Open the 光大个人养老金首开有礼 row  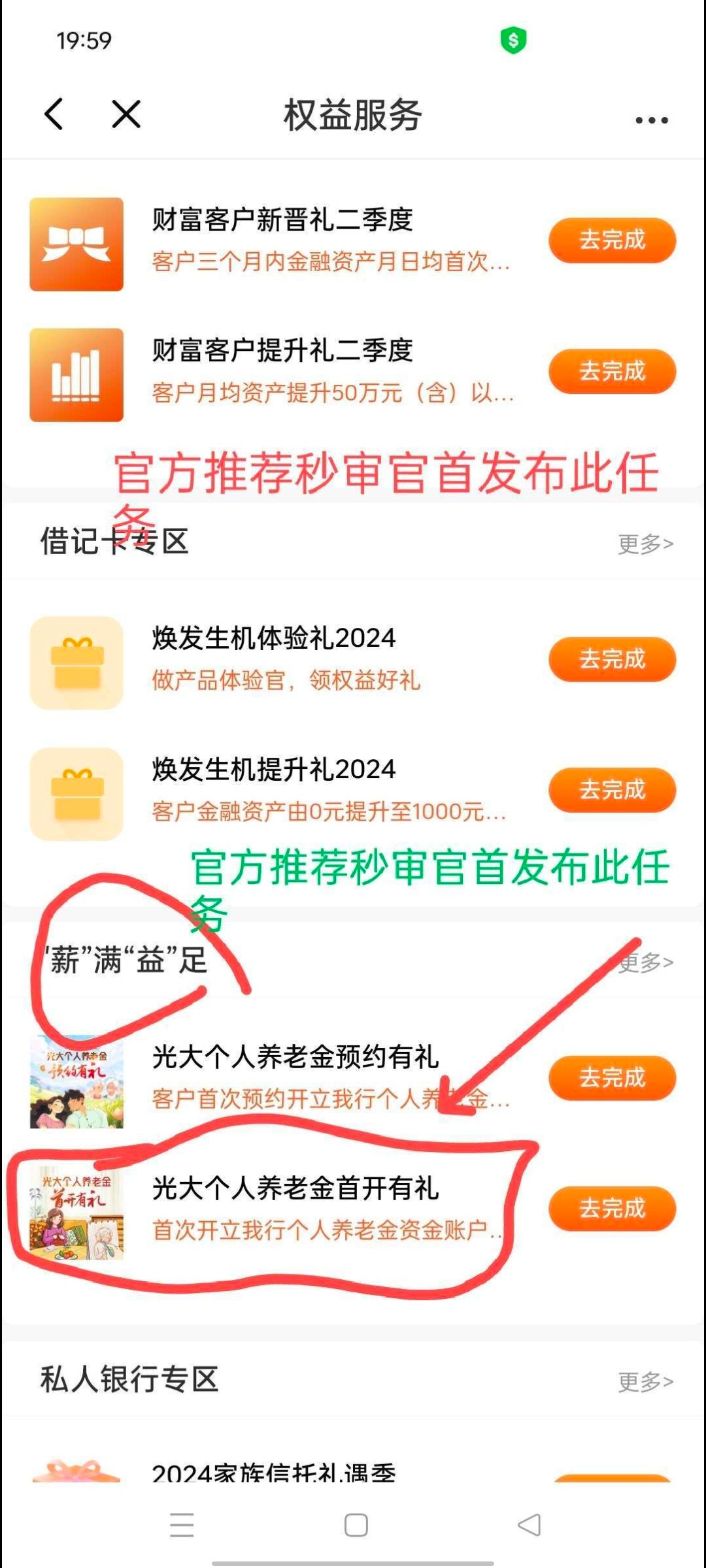pos(294,1209)
